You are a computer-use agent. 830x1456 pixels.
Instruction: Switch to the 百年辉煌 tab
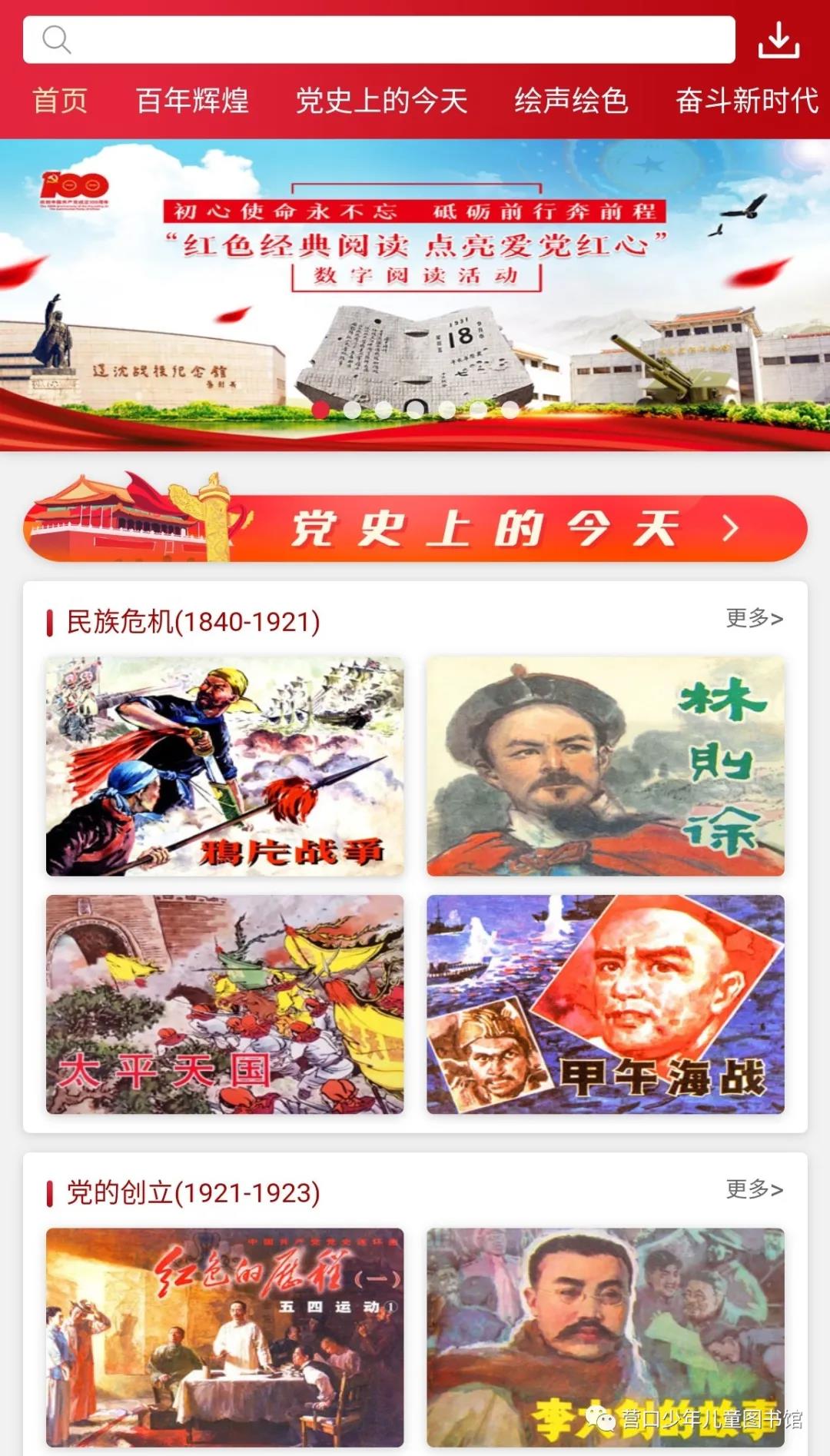click(192, 101)
